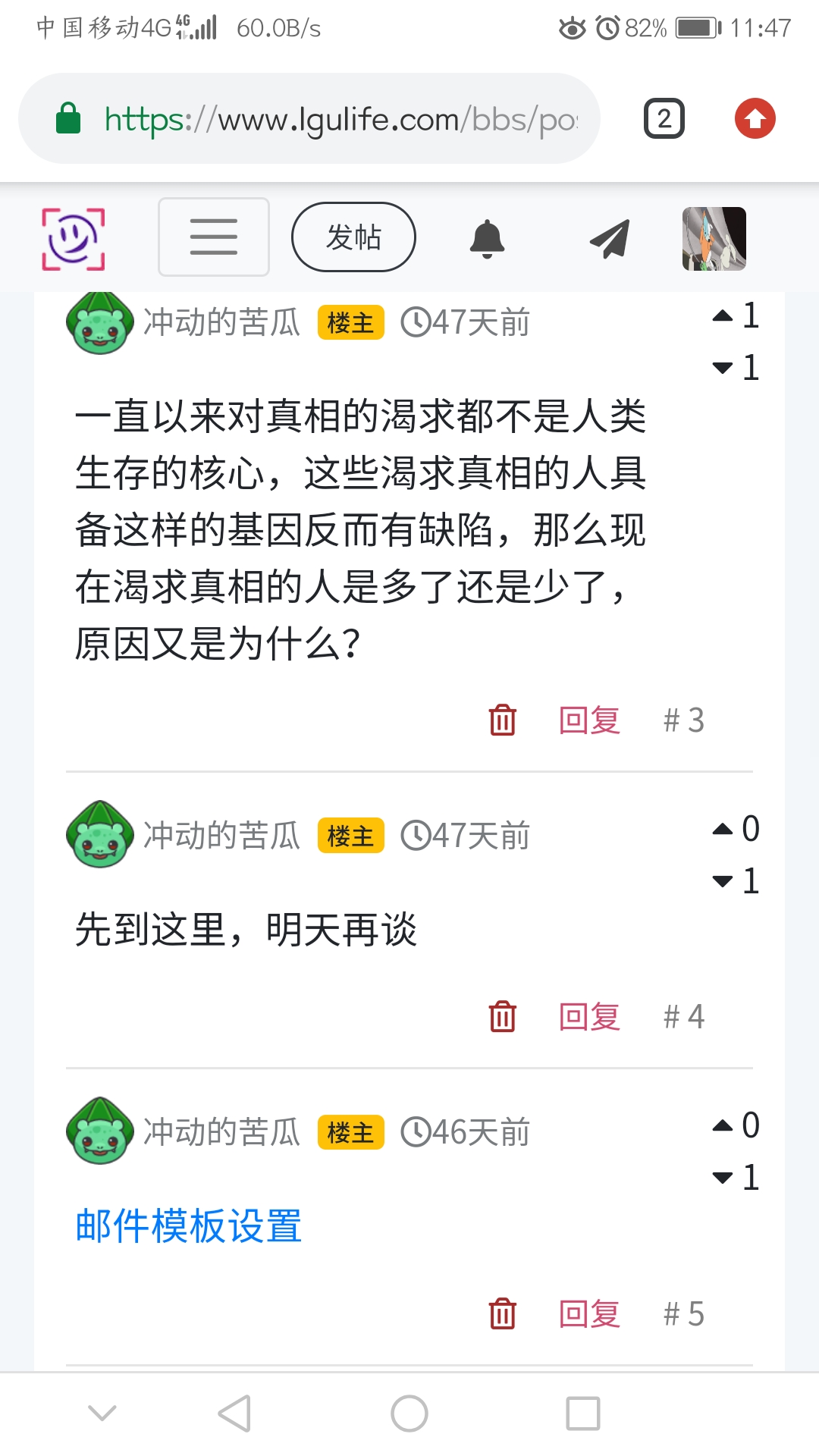
Task: Open the notifications bell
Action: coord(487,239)
